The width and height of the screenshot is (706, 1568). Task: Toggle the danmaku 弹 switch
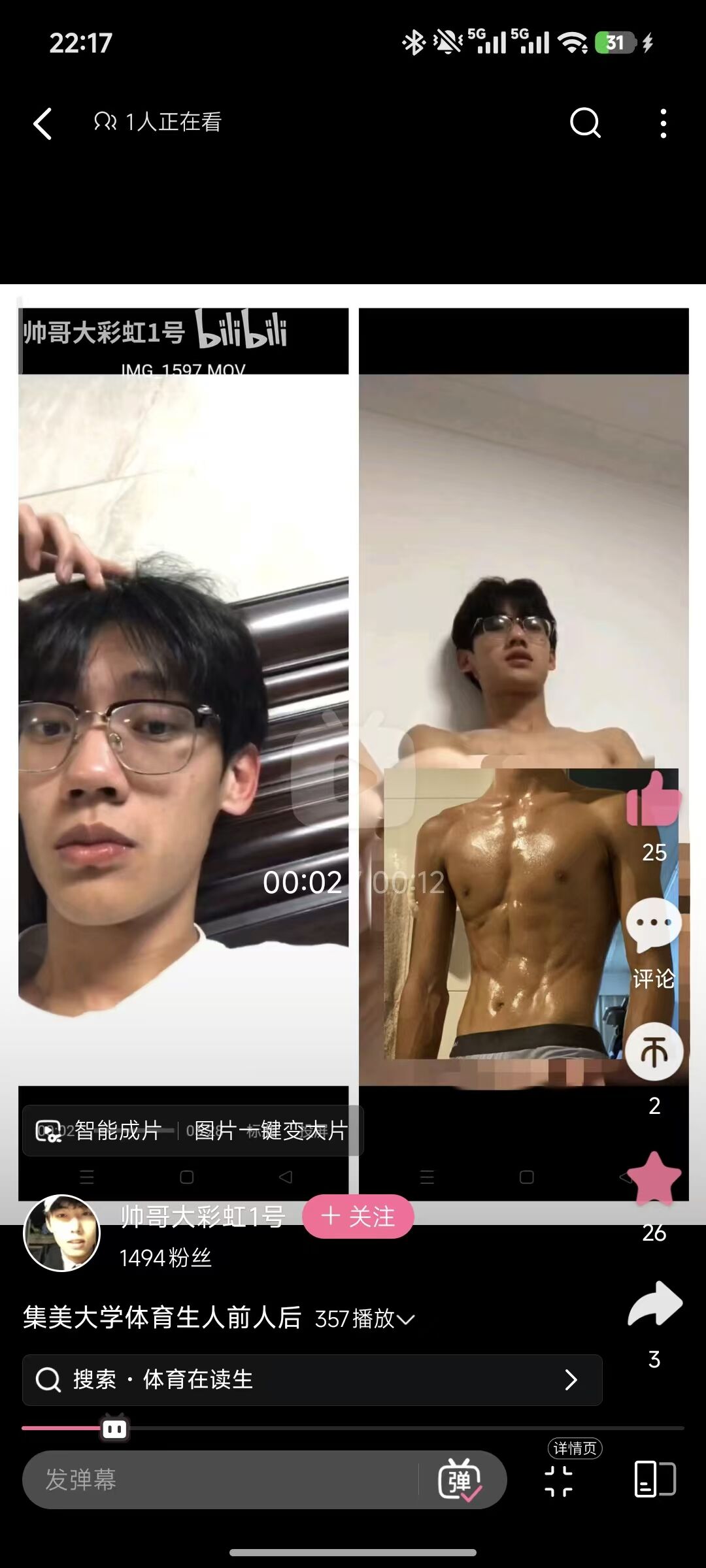(x=460, y=1480)
